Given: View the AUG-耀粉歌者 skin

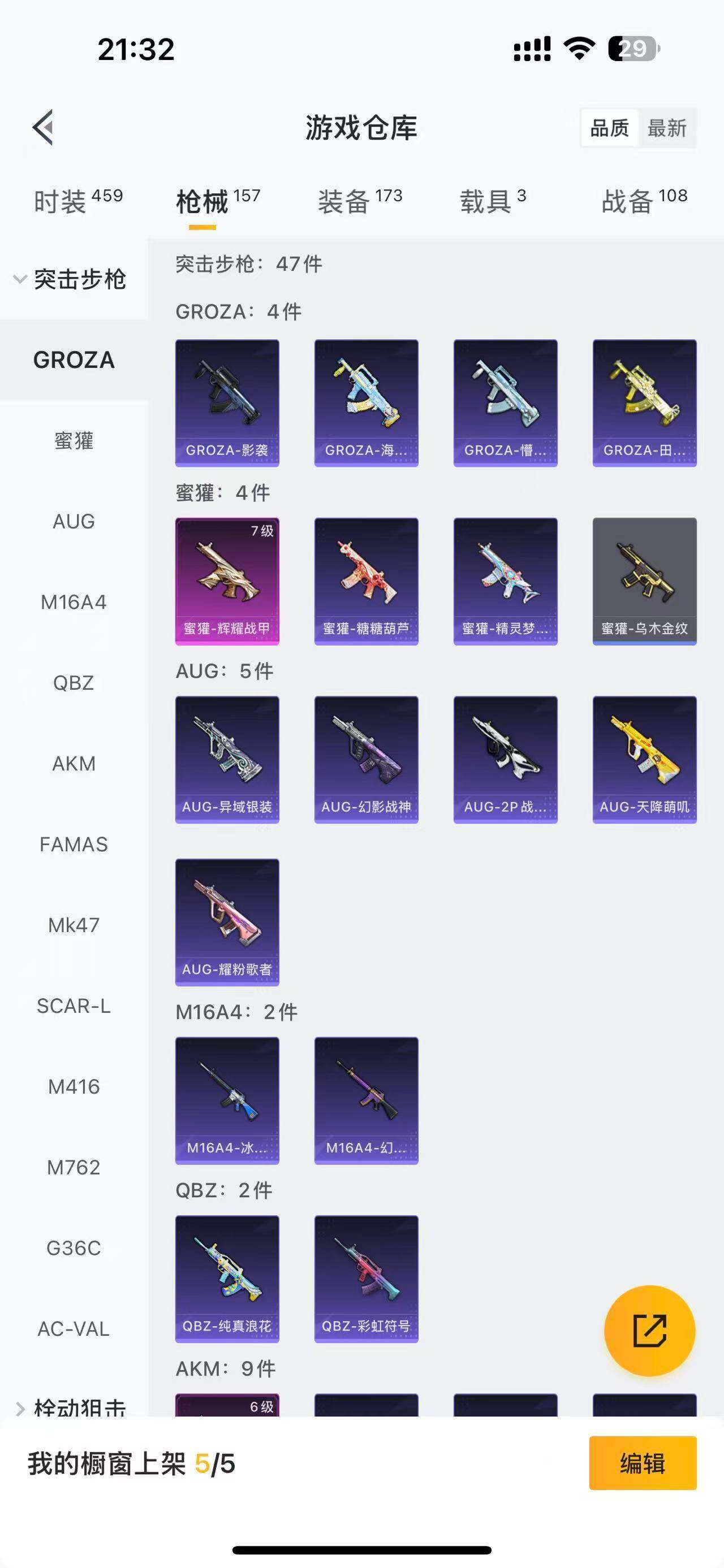Looking at the screenshot, I should coord(227,922).
